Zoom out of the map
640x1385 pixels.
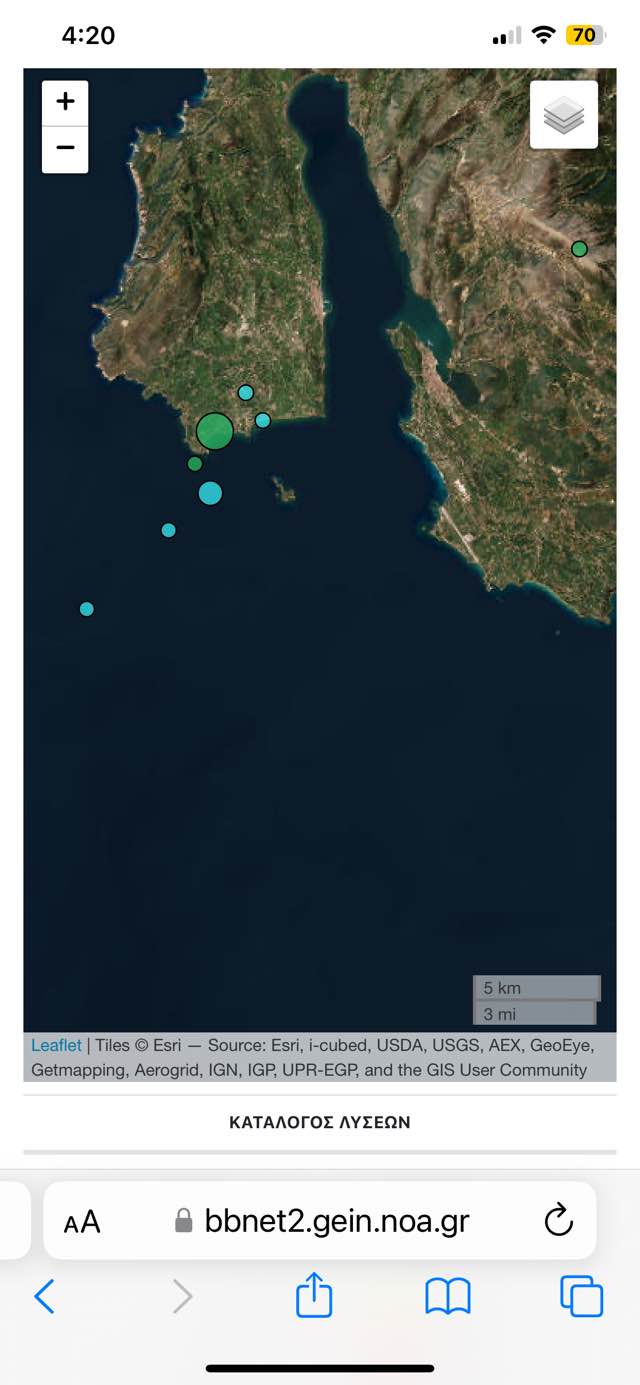click(65, 149)
